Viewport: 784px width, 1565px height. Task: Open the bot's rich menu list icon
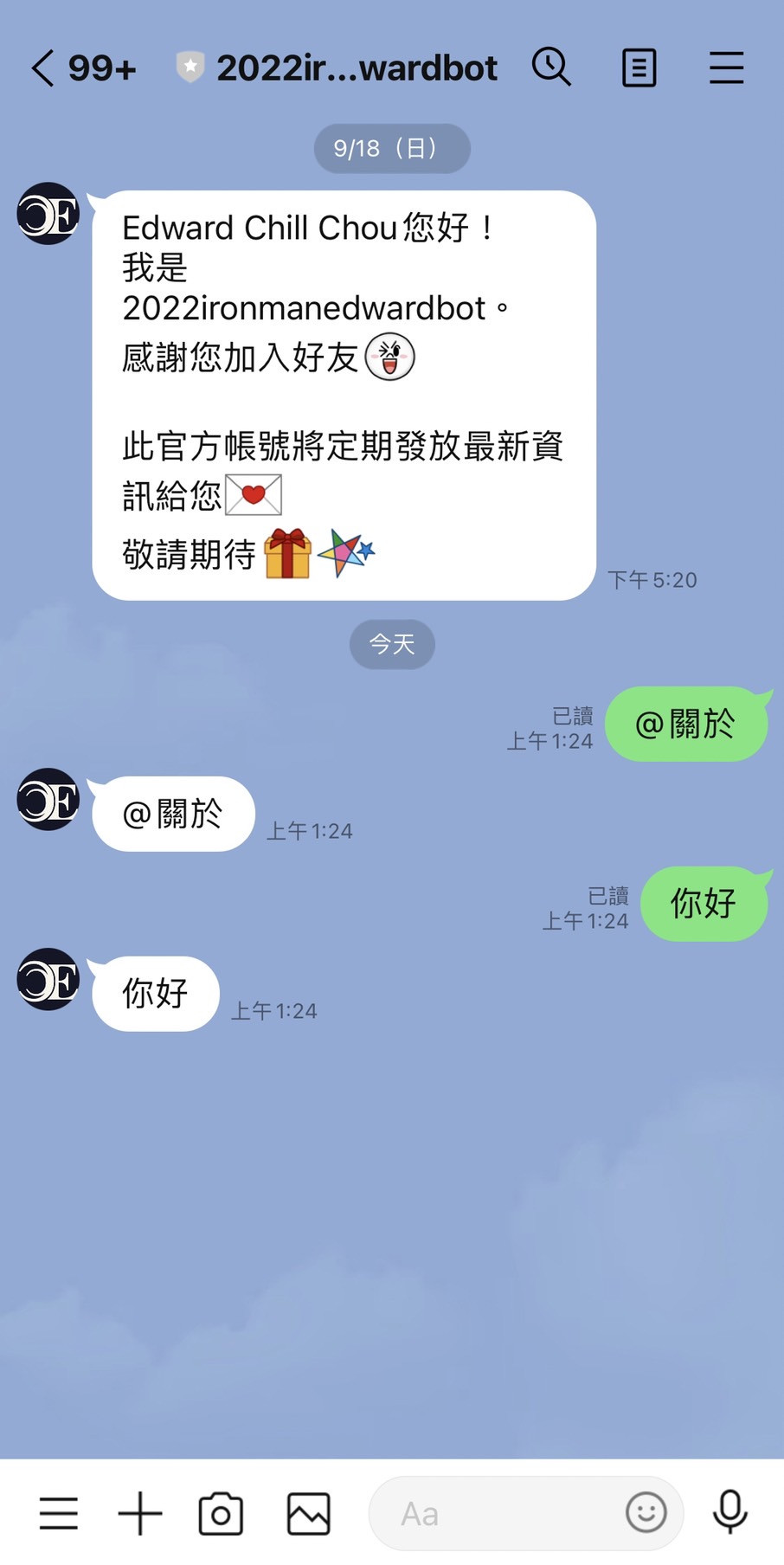[x=59, y=1513]
